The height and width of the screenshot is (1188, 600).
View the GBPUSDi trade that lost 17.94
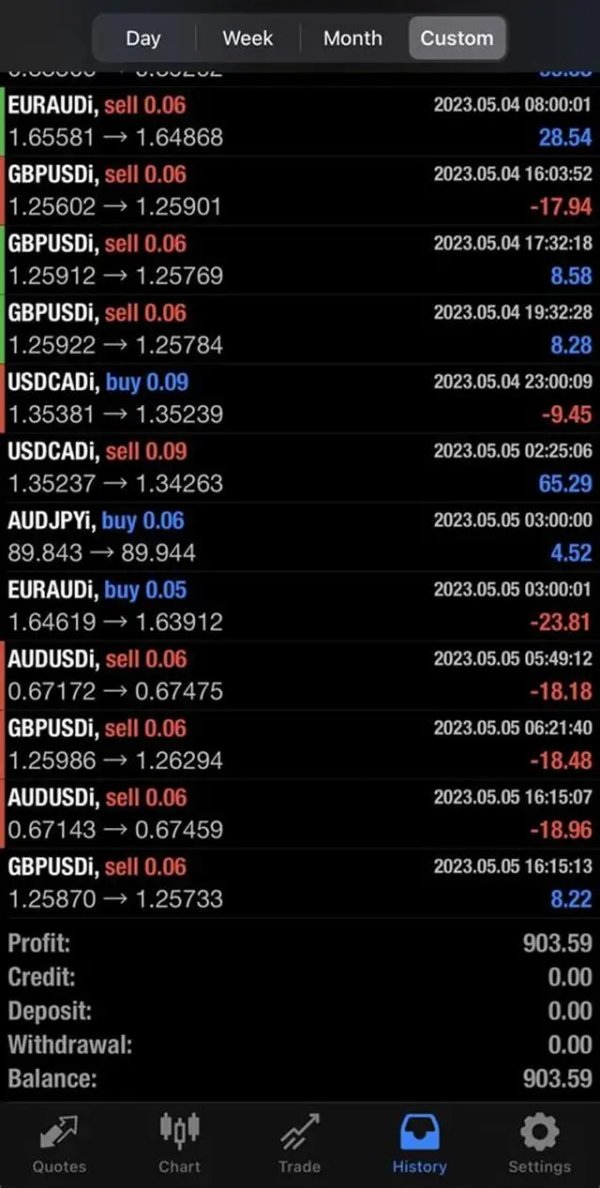tap(300, 190)
